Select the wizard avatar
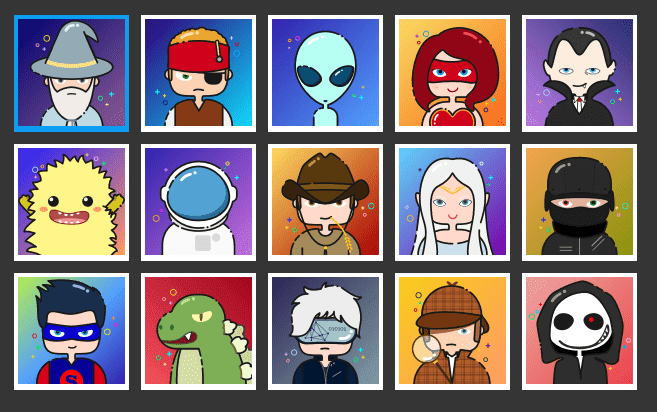 (x=71, y=74)
